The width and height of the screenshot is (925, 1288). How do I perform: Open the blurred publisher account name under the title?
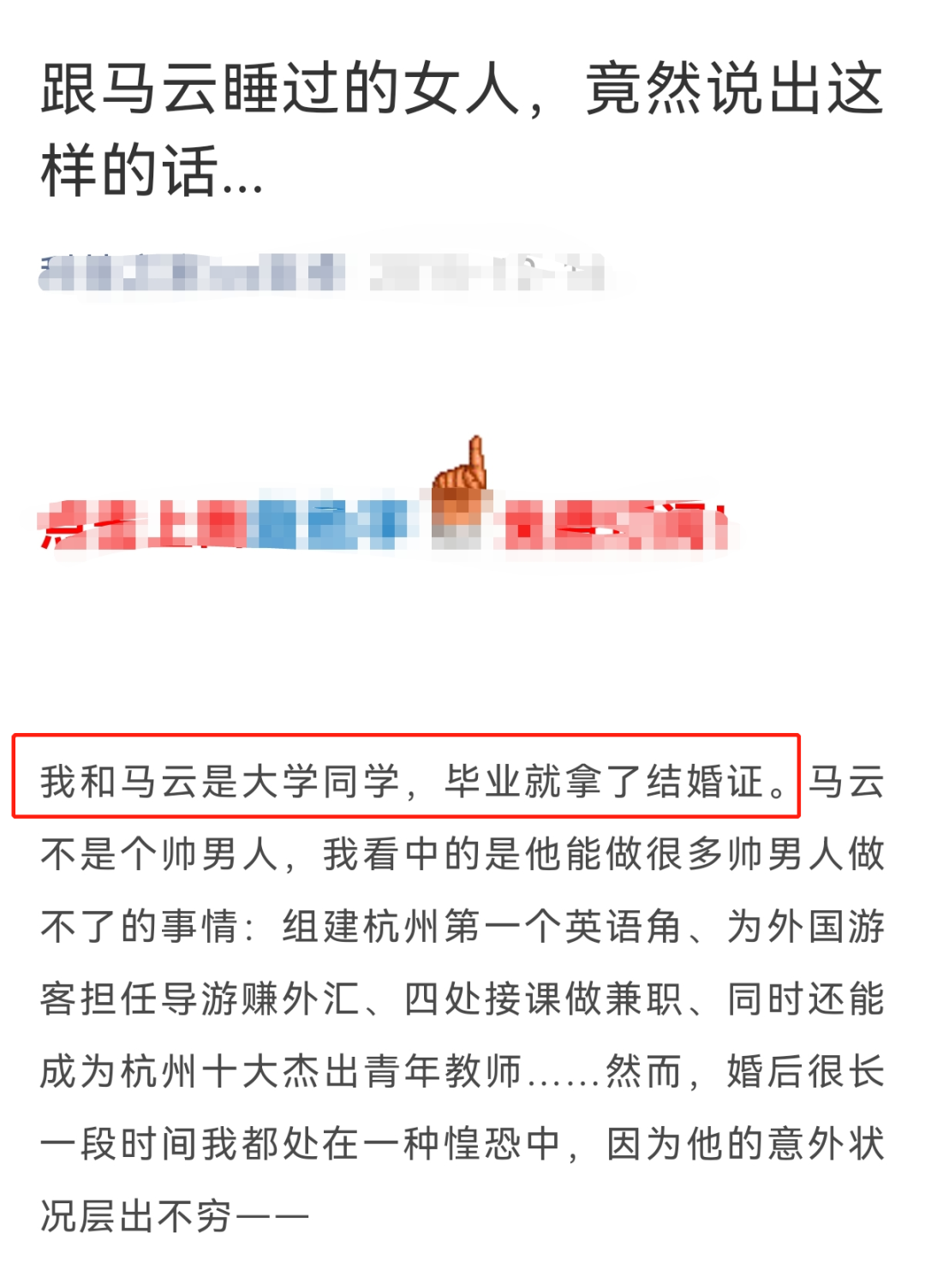pyautogui.click(x=192, y=273)
